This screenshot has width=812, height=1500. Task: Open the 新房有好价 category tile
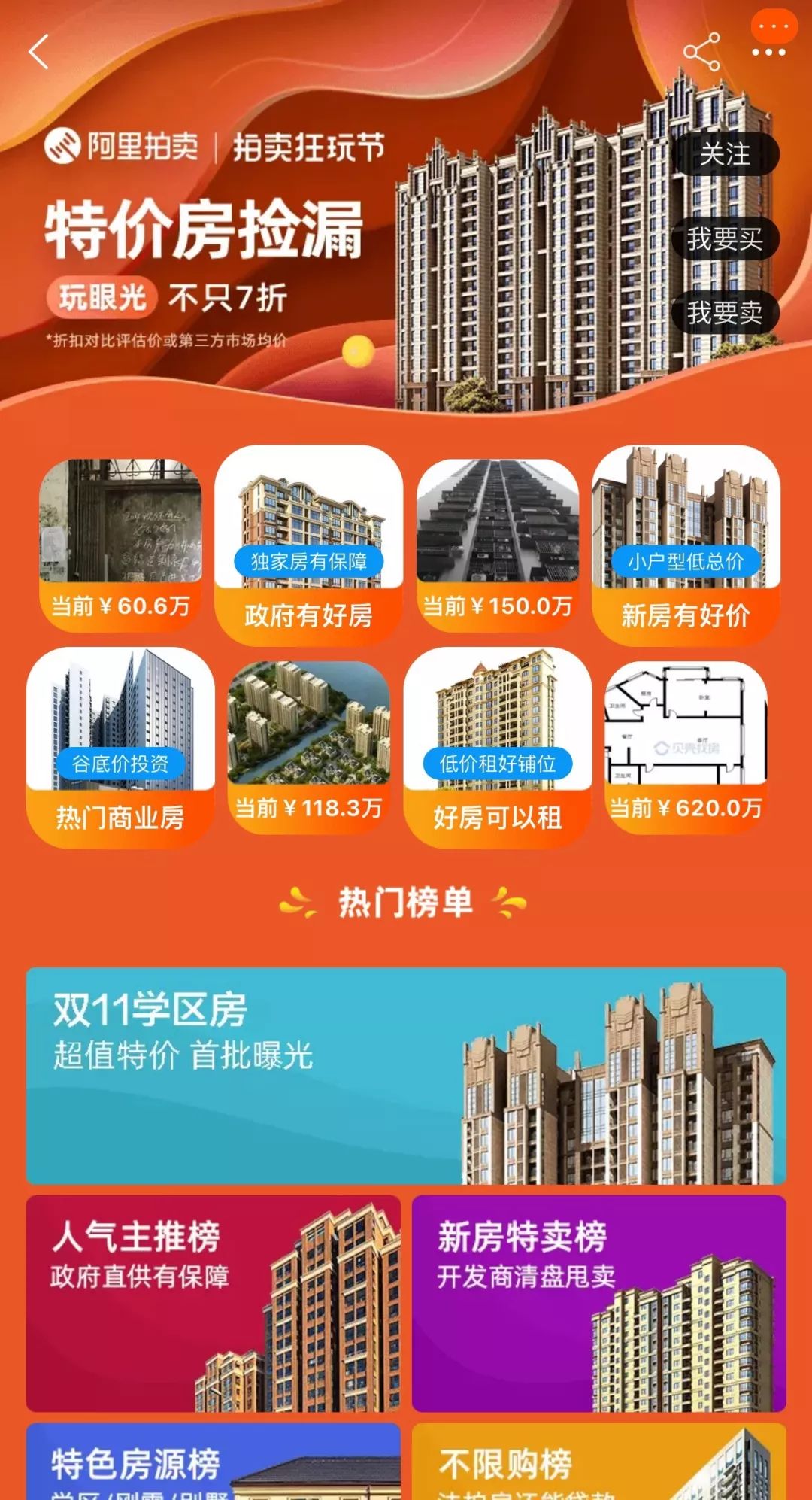pyautogui.click(x=686, y=545)
